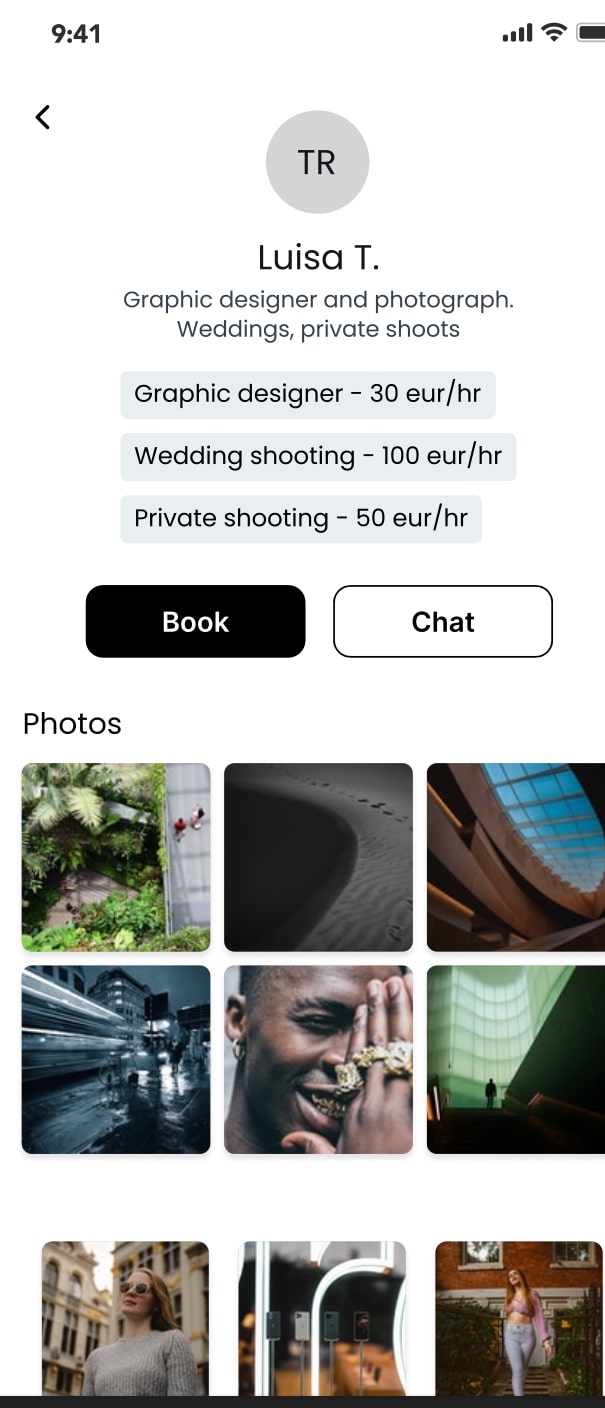Go back using the arrow icon
The image size is (605, 1408).
click(42, 117)
